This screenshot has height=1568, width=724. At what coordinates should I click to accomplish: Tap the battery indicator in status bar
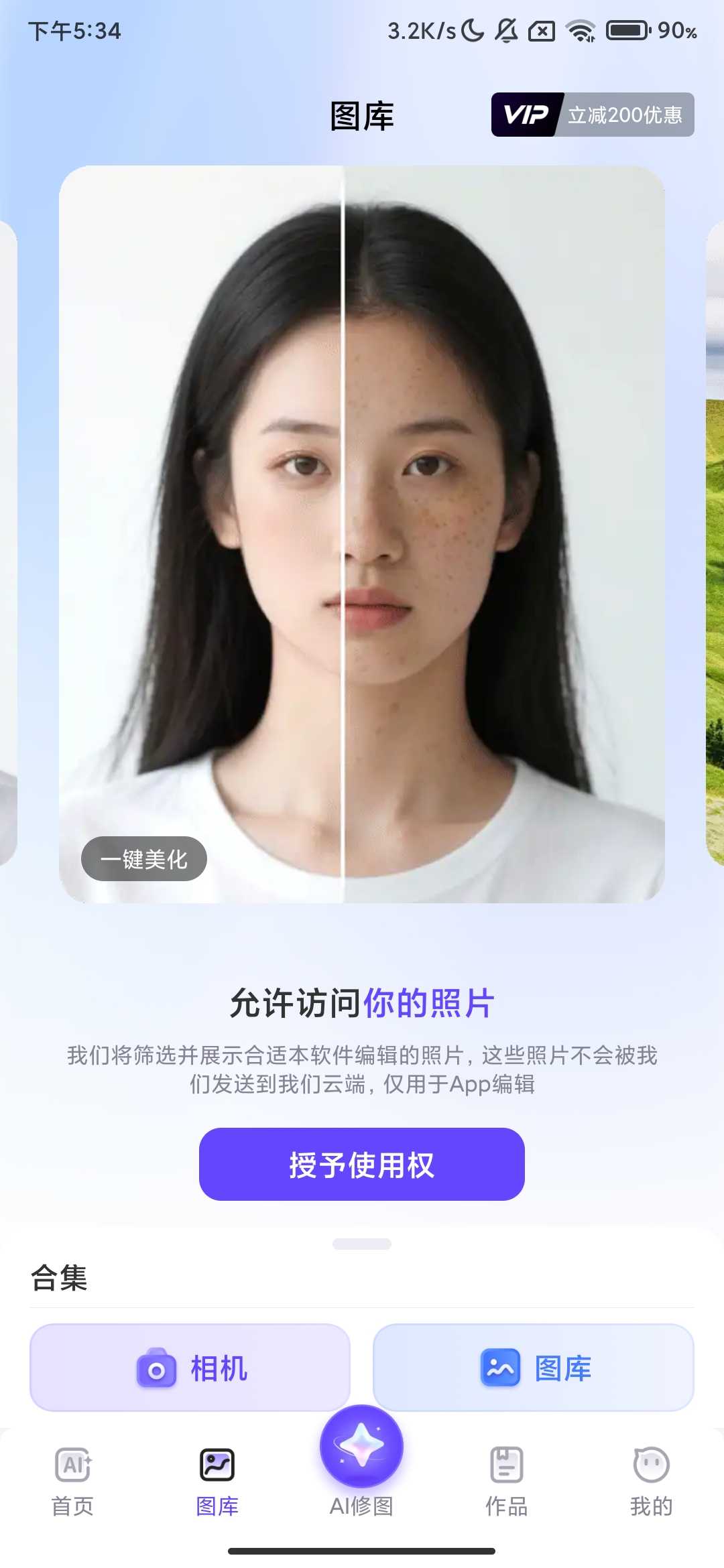pos(625,29)
